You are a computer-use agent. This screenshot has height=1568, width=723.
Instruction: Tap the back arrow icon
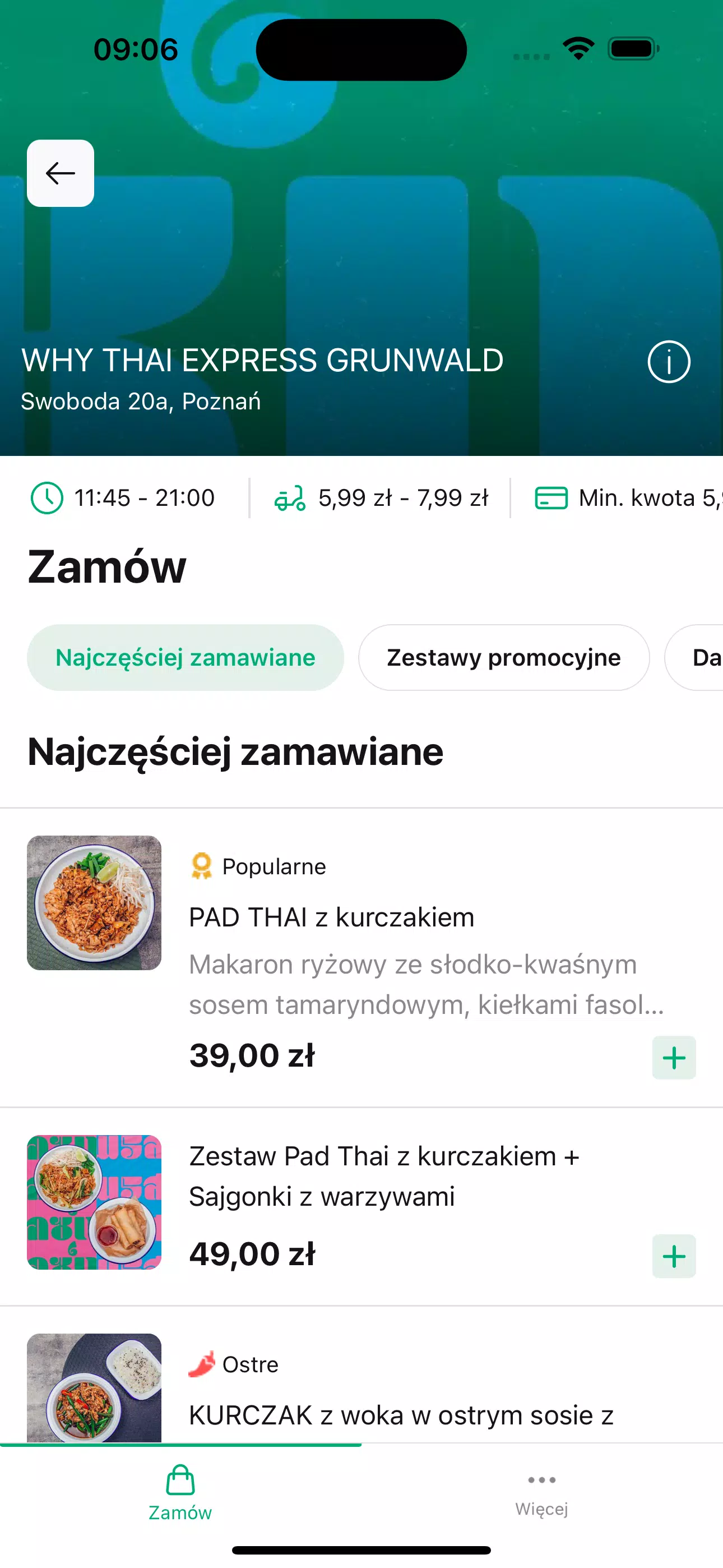[59, 173]
